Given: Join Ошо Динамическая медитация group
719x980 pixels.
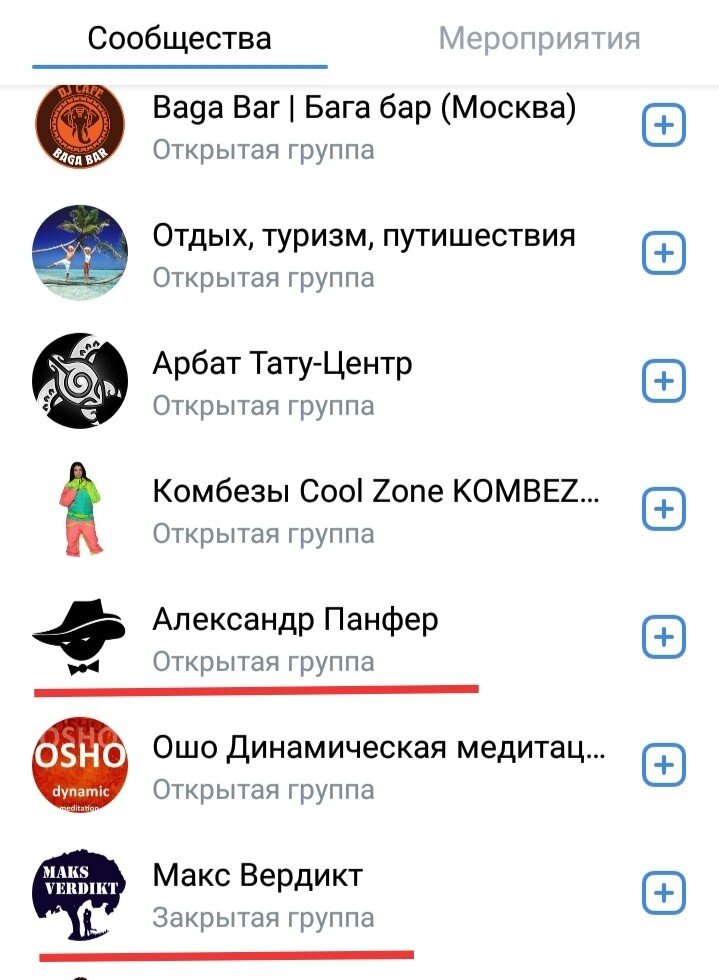Looking at the screenshot, I should (663, 766).
